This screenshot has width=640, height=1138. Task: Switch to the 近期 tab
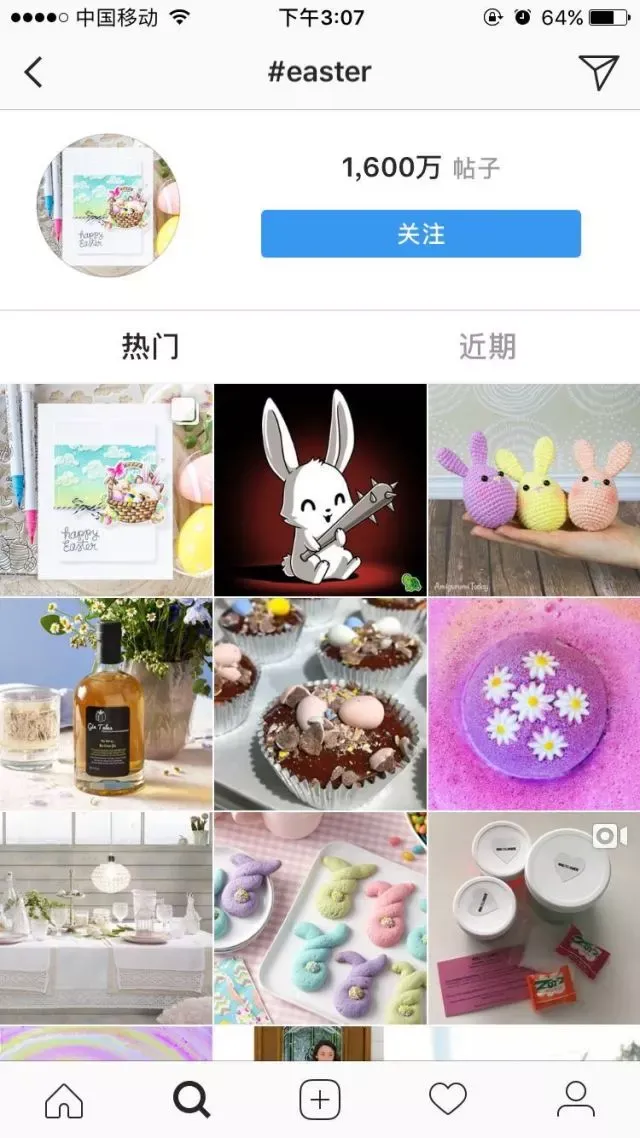tap(488, 347)
